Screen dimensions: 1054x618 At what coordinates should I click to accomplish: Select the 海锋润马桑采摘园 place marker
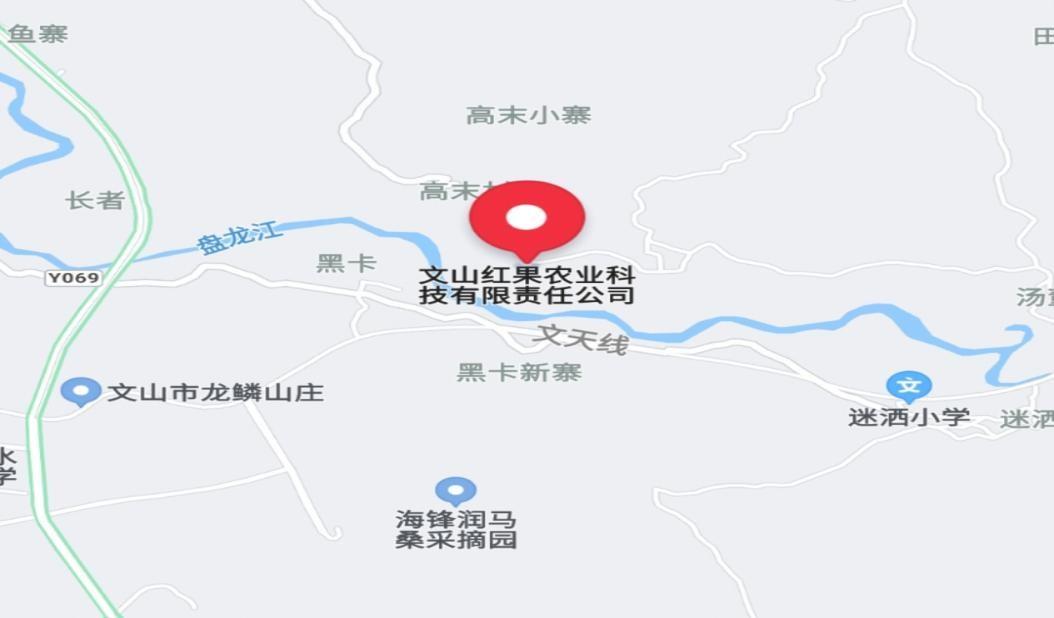456,490
